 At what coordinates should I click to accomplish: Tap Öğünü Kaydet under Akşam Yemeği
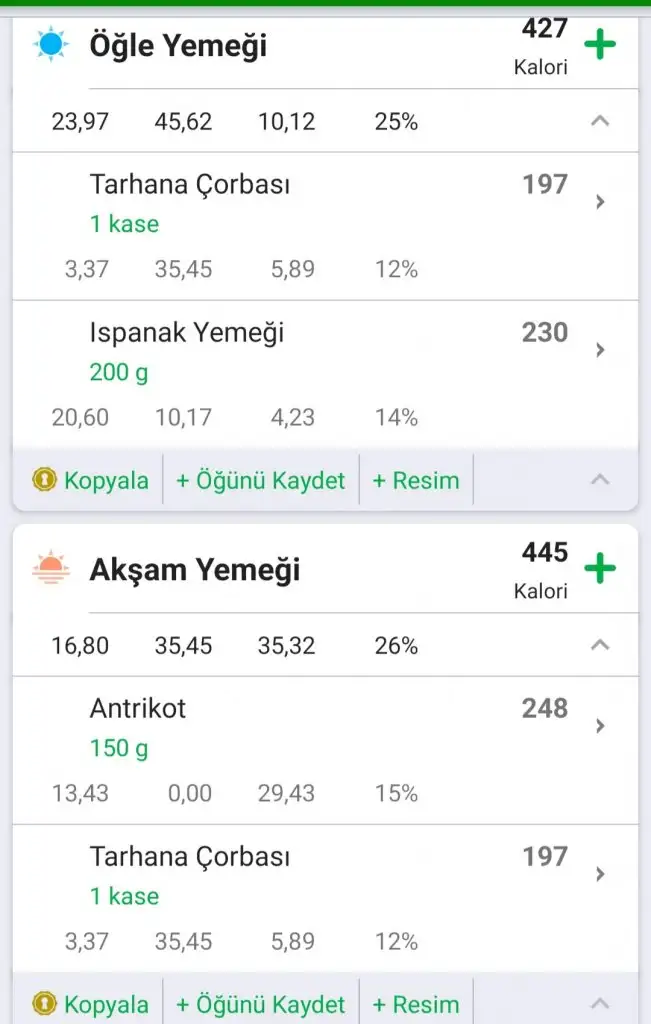tap(261, 1004)
